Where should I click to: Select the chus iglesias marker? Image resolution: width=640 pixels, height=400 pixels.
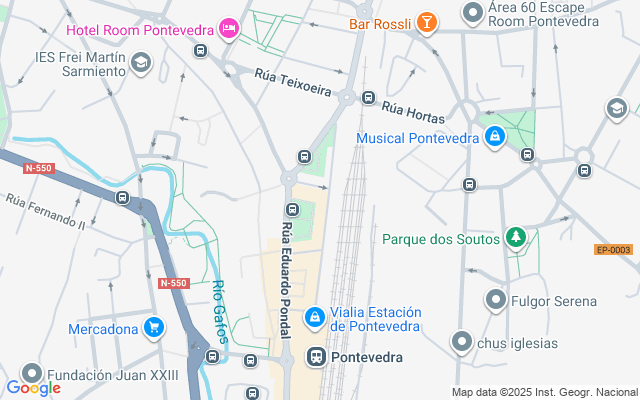(x=462, y=342)
